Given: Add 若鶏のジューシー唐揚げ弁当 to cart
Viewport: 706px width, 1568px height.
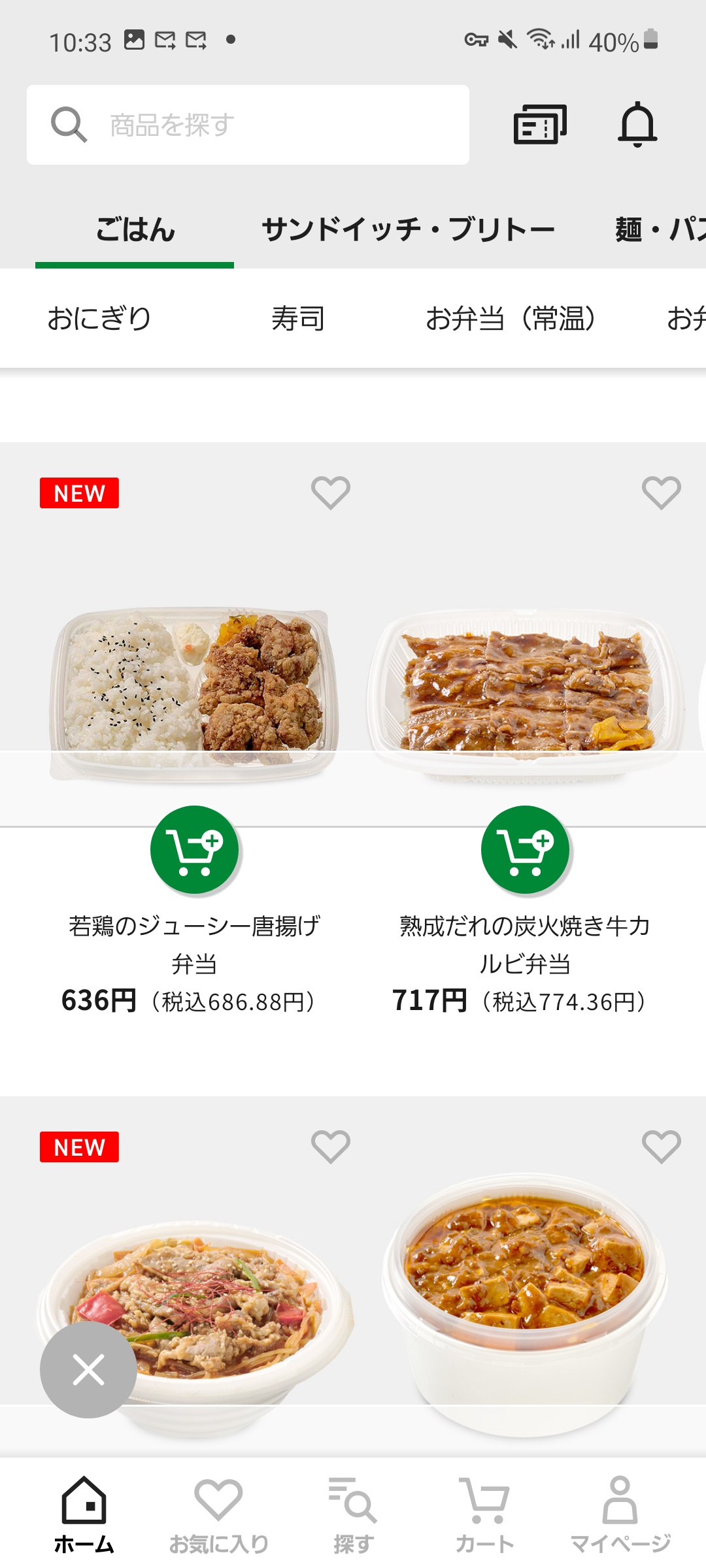Looking at the screenshot, I should tap(195, 849).
